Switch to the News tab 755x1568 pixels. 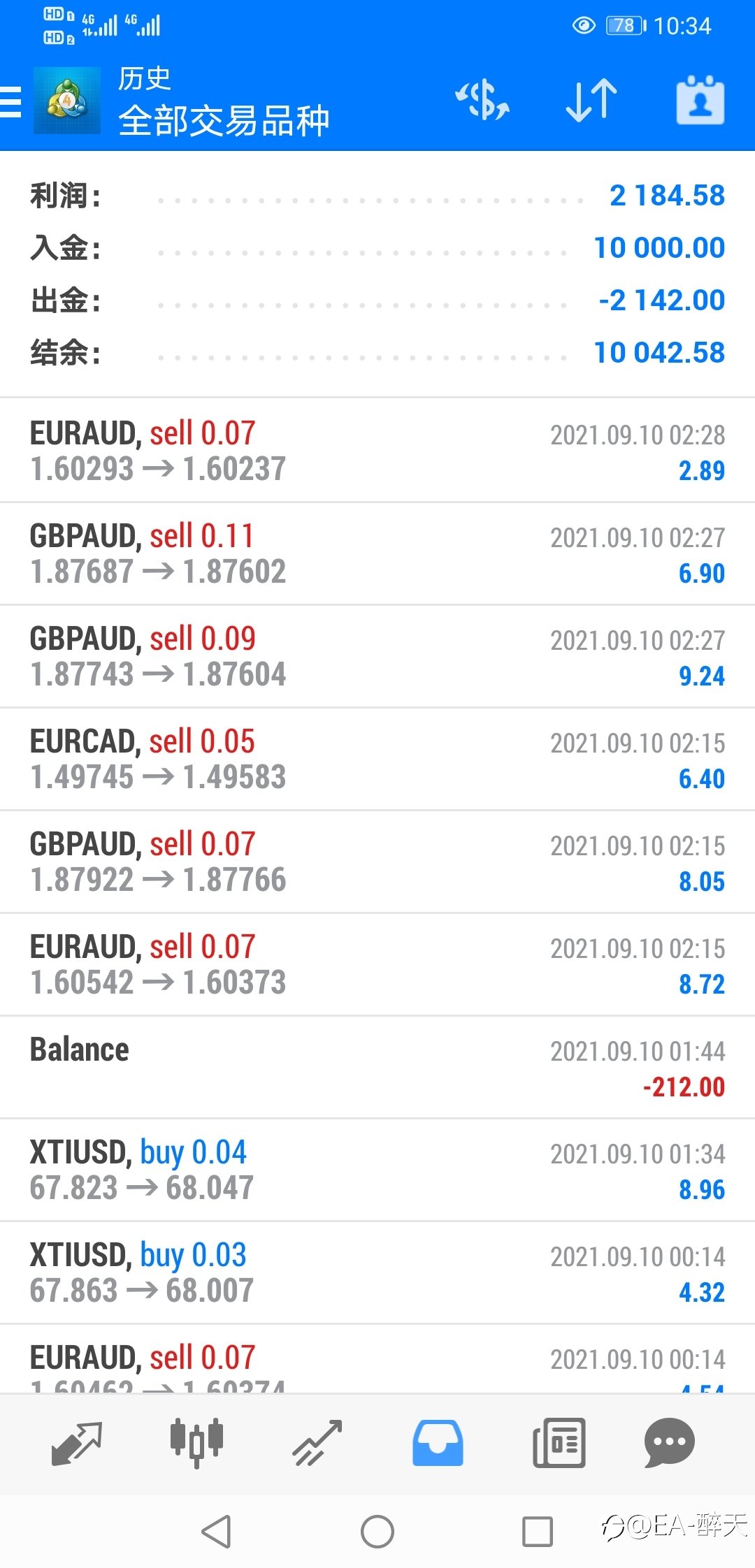[559, 1444]
